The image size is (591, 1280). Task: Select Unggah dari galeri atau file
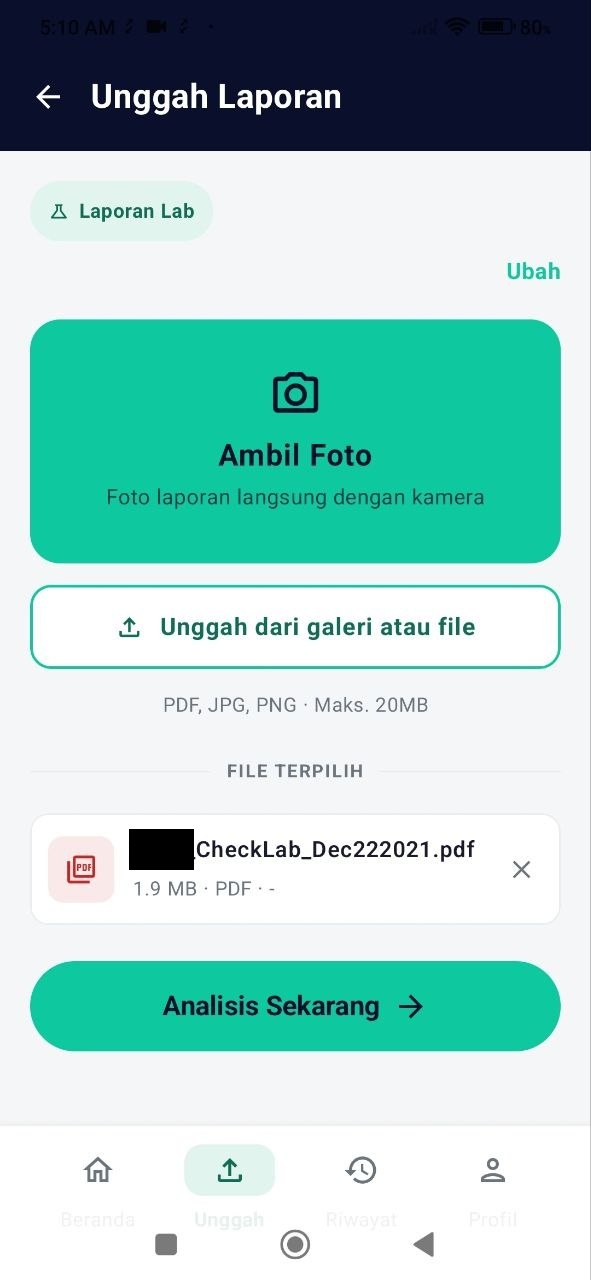point(295,627)
